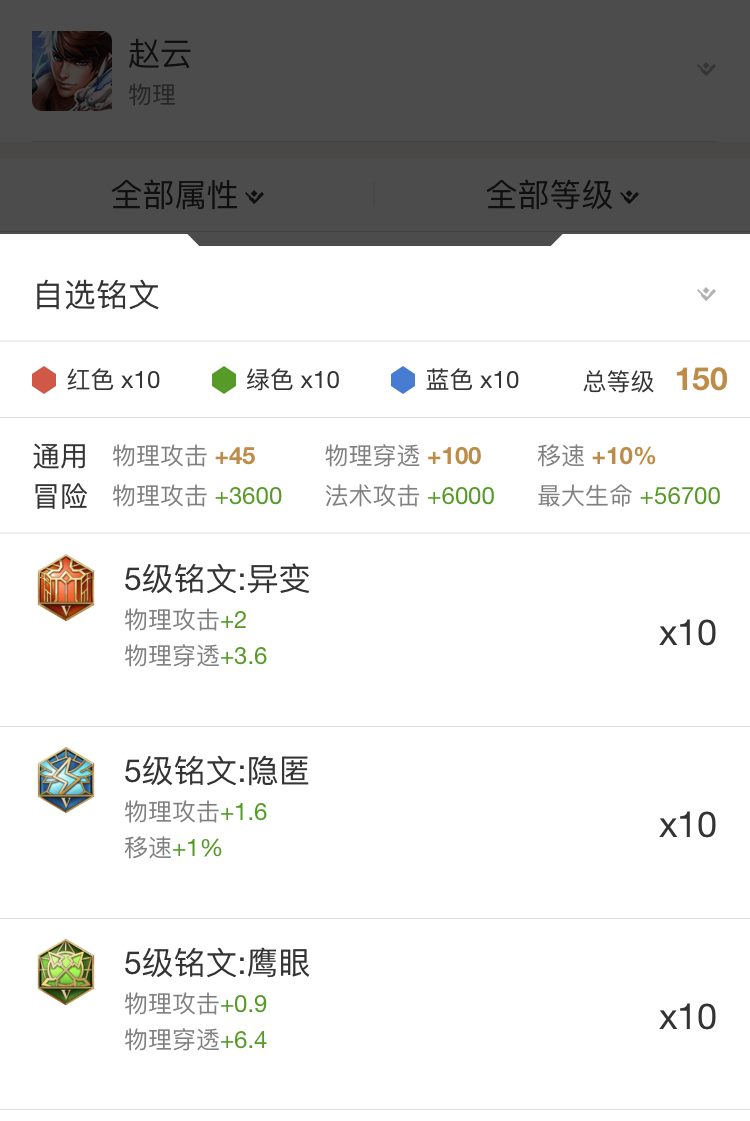Screen dimensions: 750x1121
Task: Expand the hero header with top-right chevron
Action: coord(707,70)
